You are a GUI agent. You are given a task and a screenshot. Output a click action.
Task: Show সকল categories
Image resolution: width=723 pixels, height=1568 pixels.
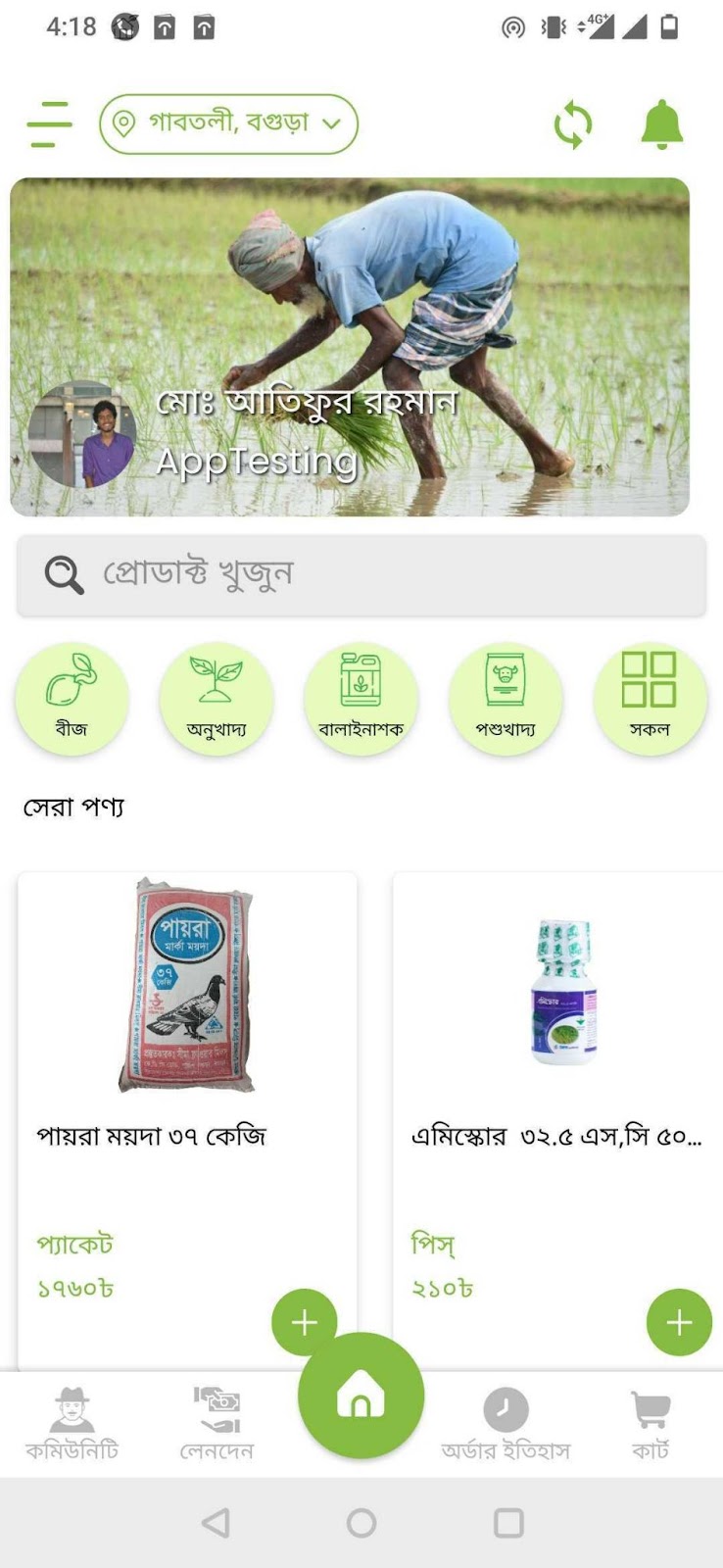click(650, 698)
